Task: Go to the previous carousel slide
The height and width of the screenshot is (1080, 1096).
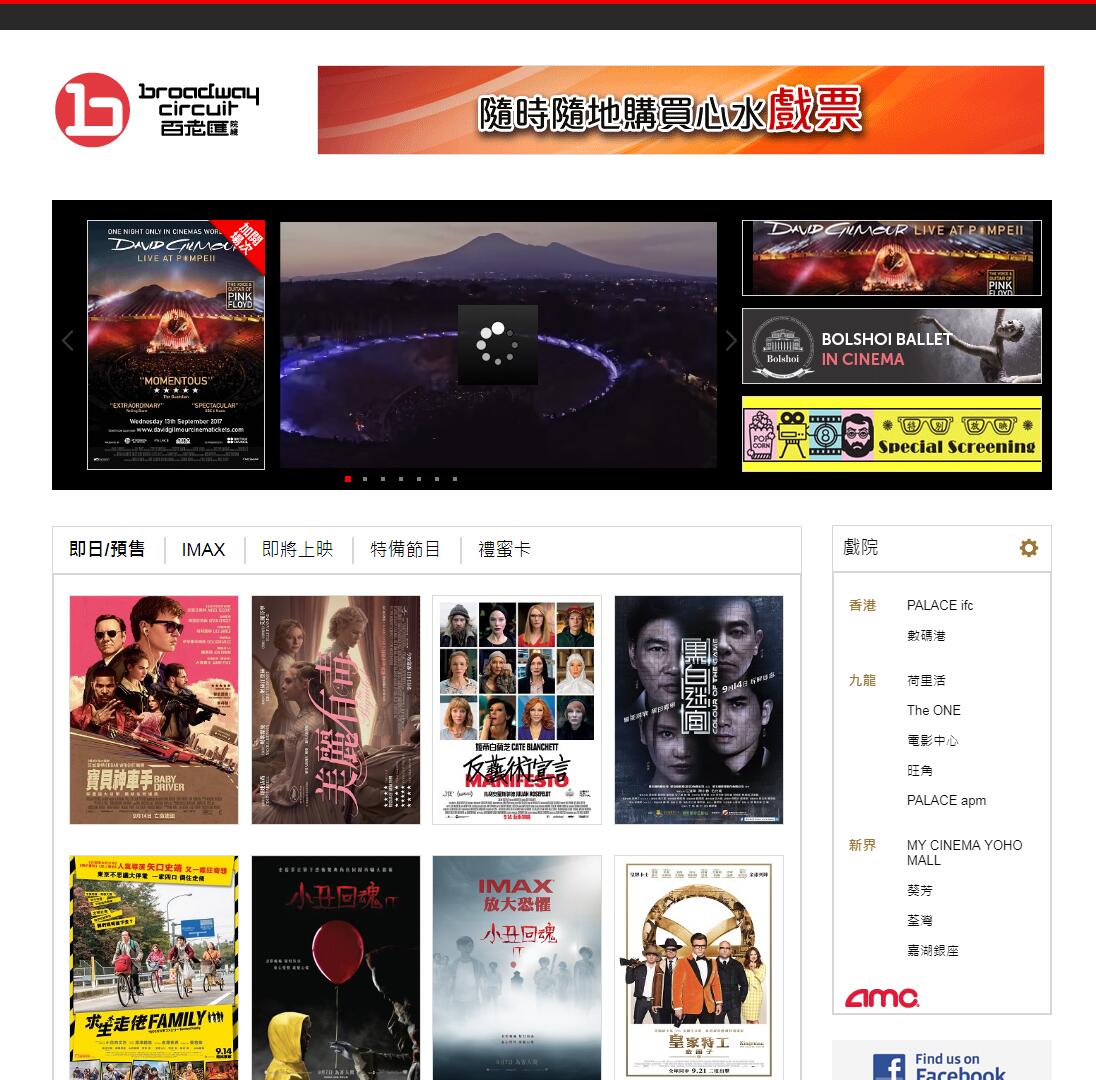Action: click(68, 341)
